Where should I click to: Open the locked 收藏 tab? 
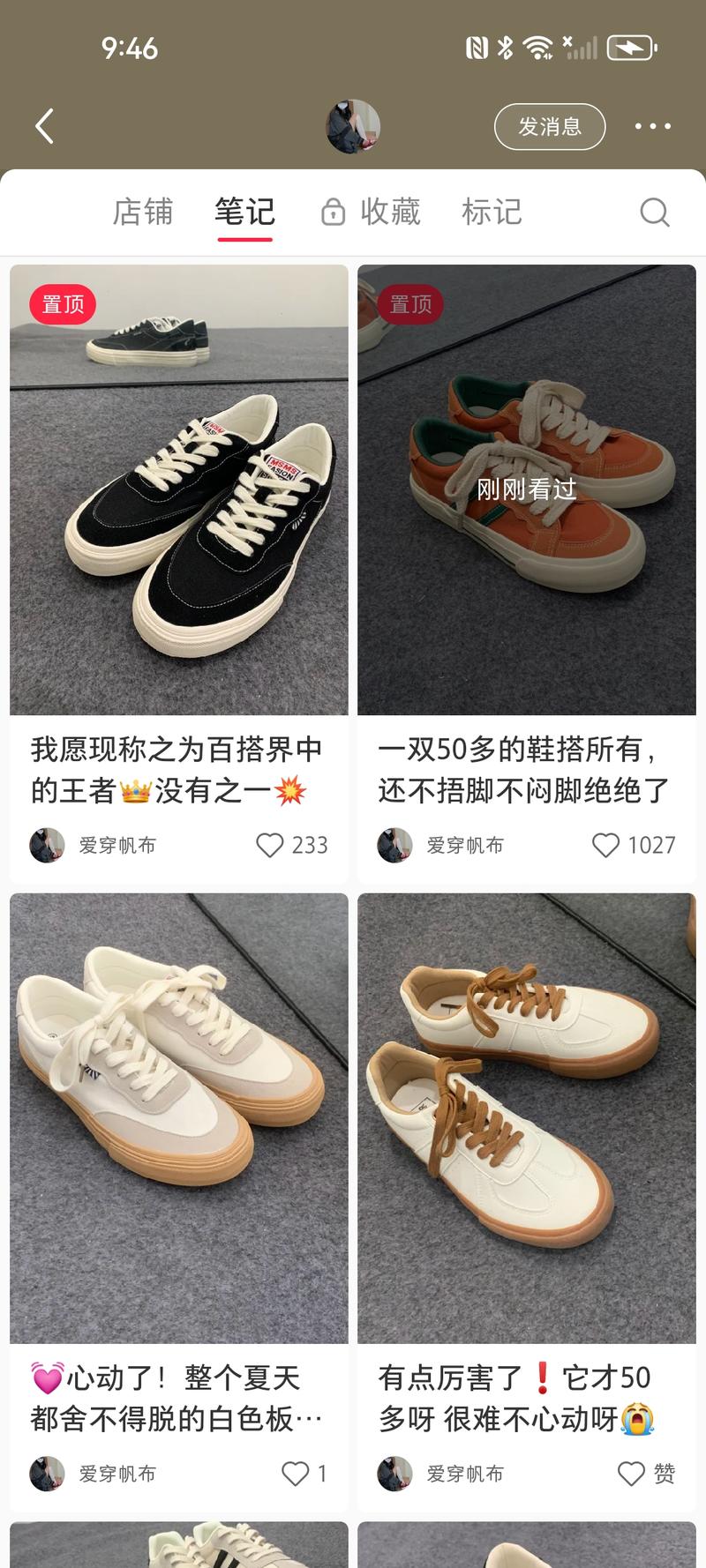click(x=372, y=212)
